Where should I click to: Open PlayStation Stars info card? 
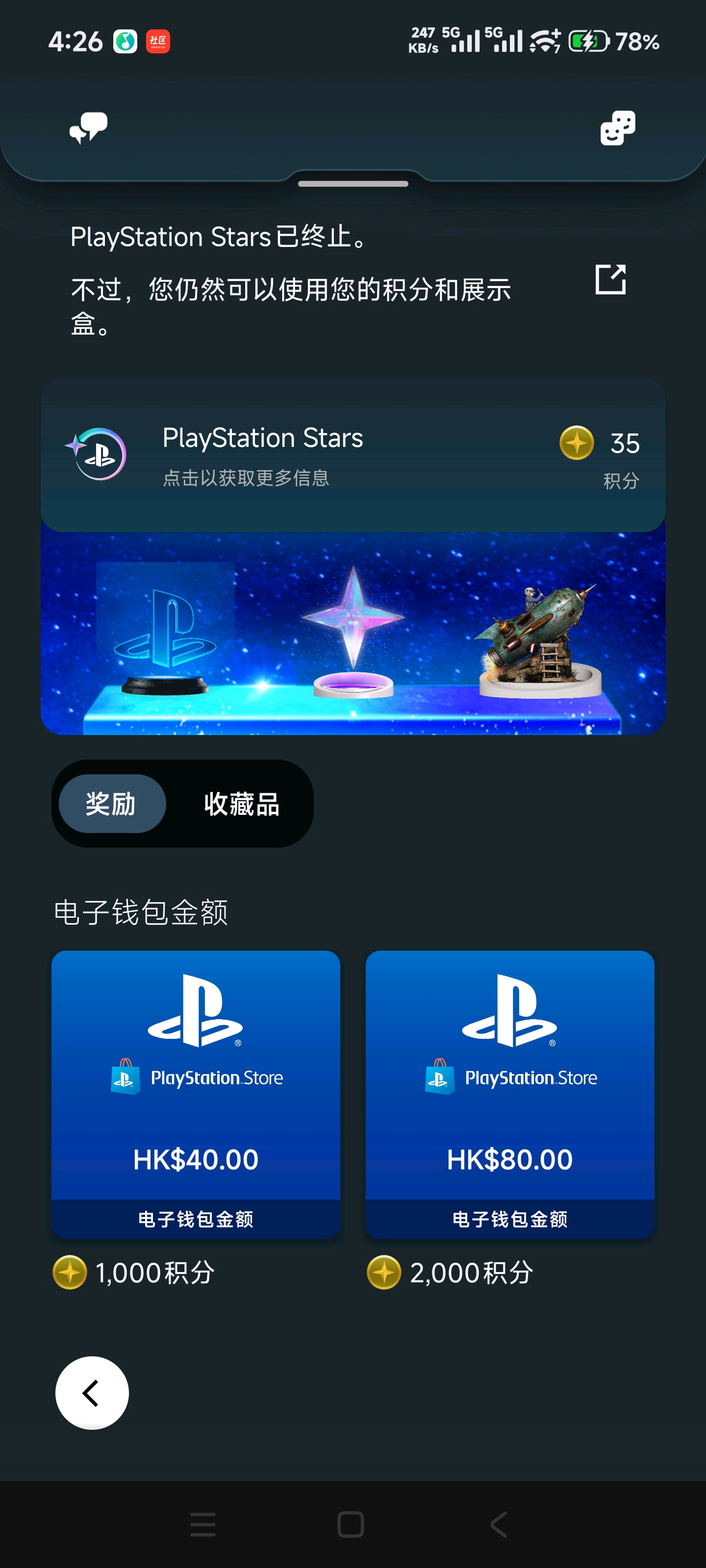tap(353, 455)
